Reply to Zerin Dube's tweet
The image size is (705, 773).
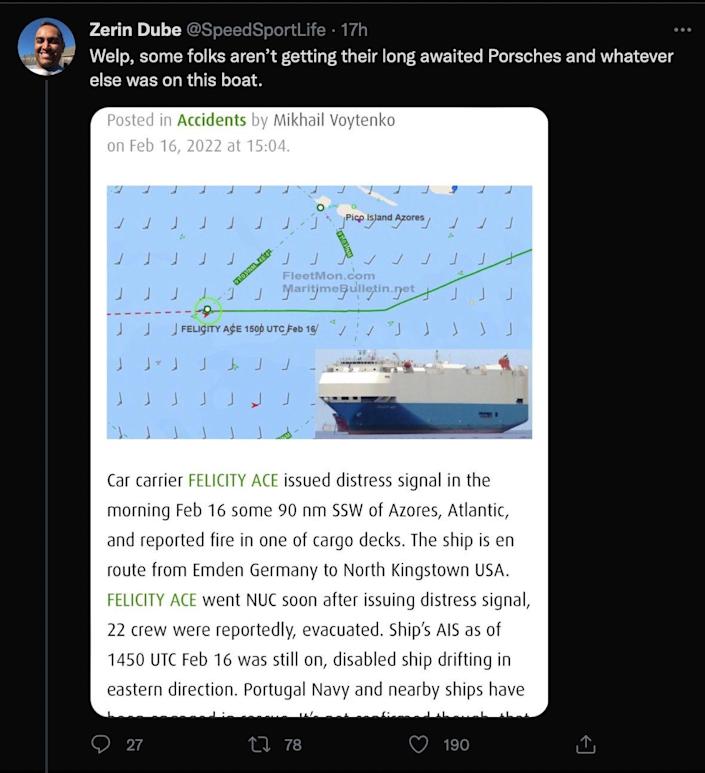pos(101,744)
